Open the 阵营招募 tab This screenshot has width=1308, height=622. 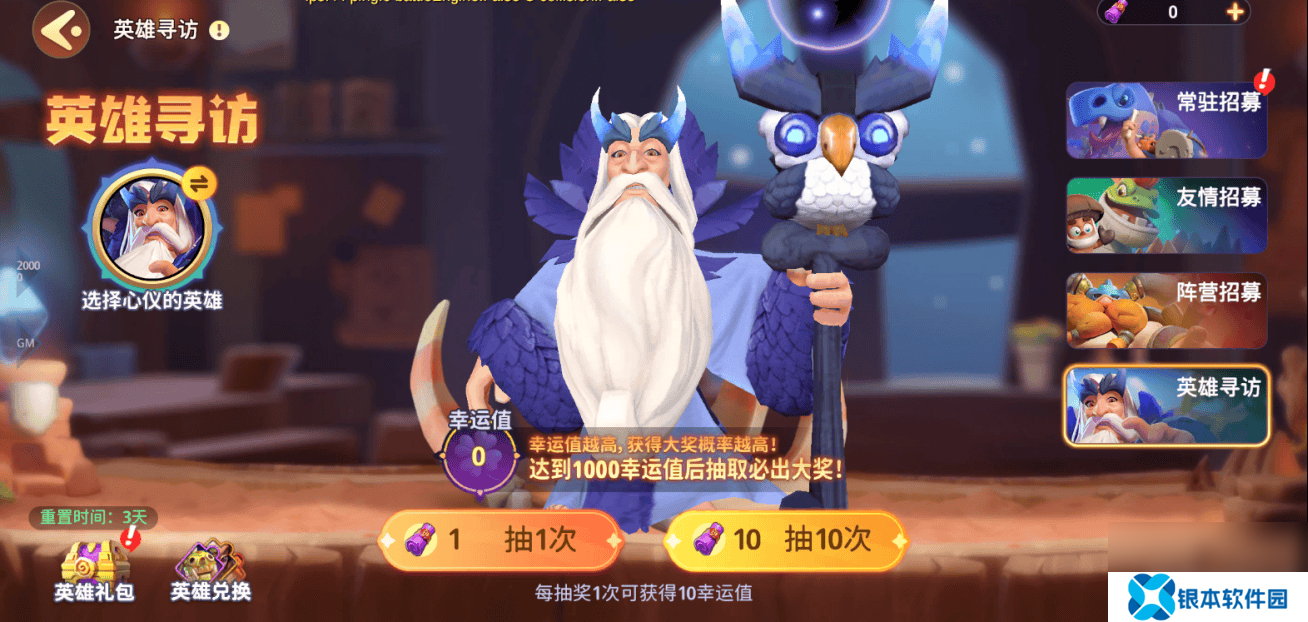click(1166, 310)
